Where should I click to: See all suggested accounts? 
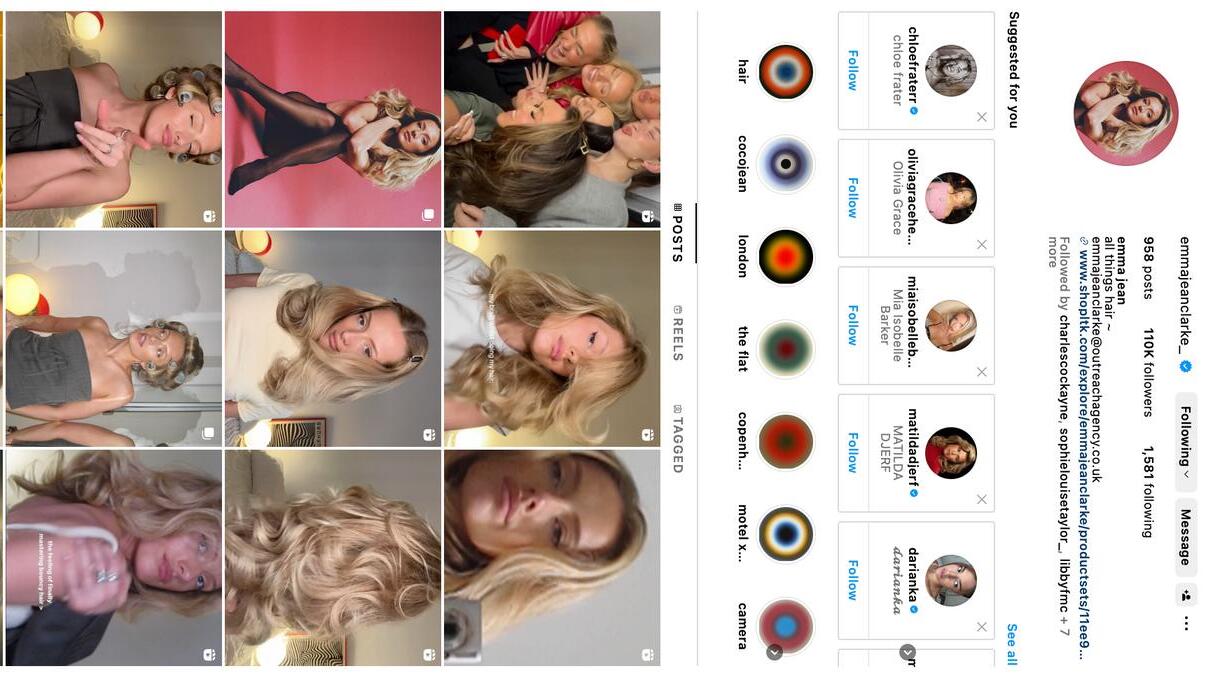pos(1011,644)
